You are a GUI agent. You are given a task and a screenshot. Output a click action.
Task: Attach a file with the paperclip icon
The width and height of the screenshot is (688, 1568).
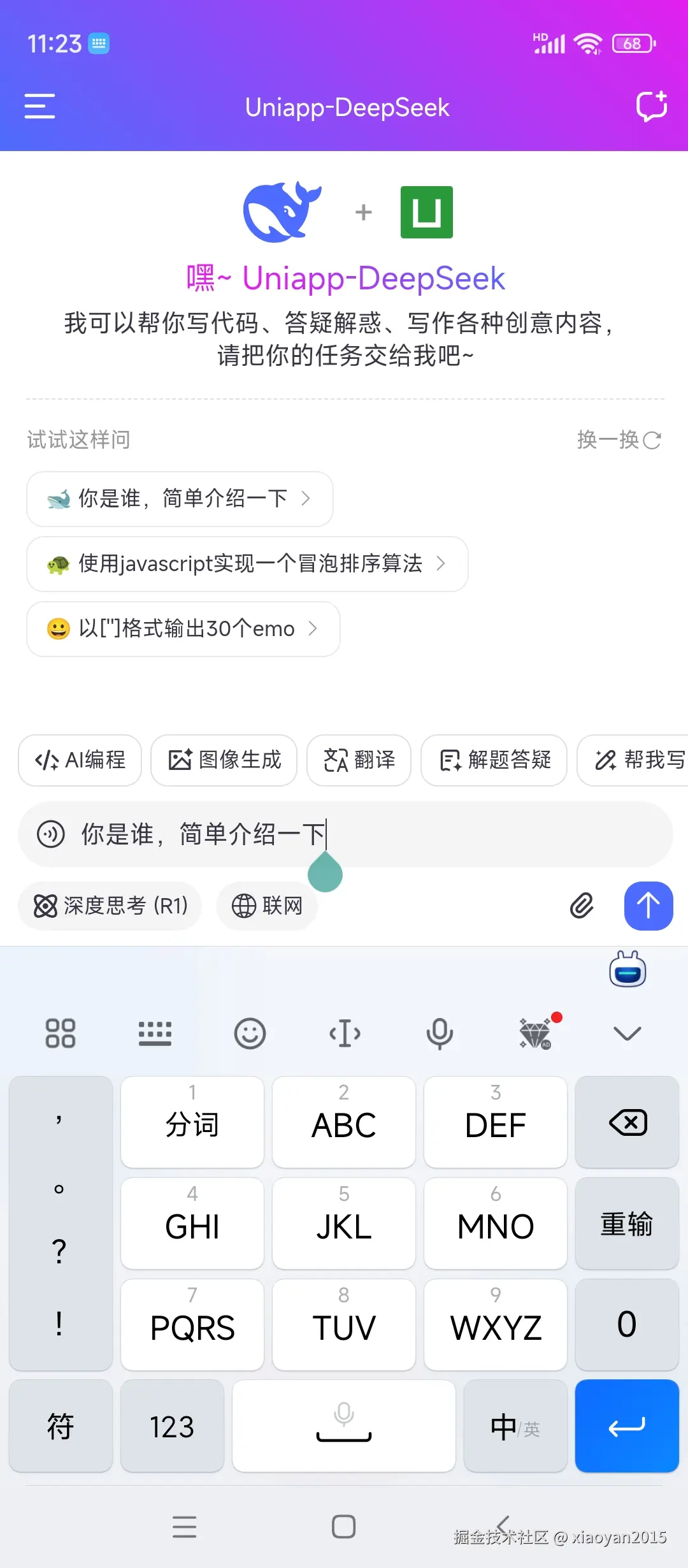coord(581,906)
